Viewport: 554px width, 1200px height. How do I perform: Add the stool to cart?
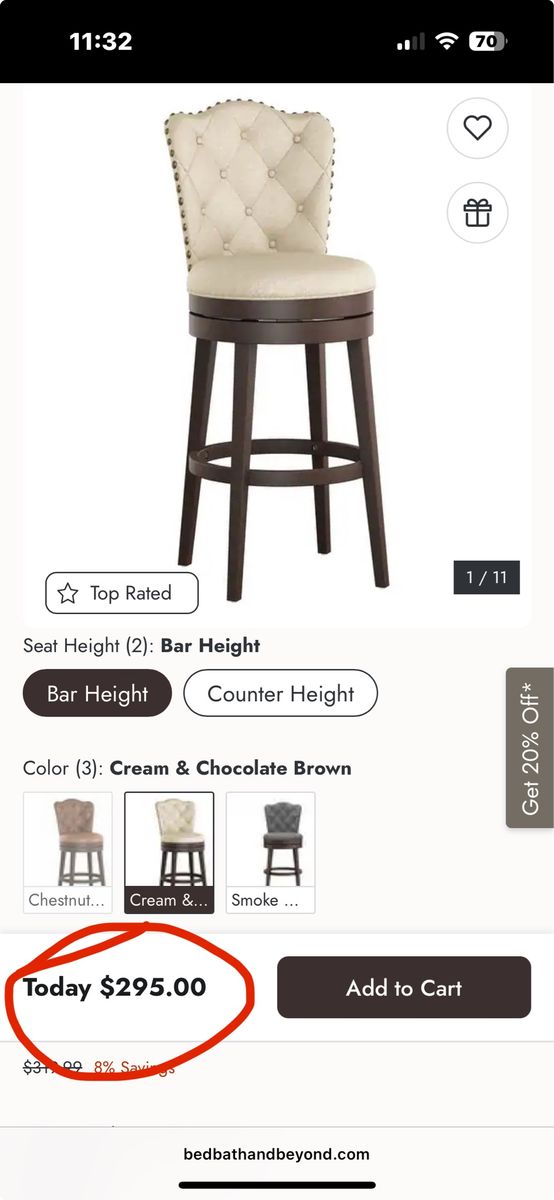coord(404,987)
